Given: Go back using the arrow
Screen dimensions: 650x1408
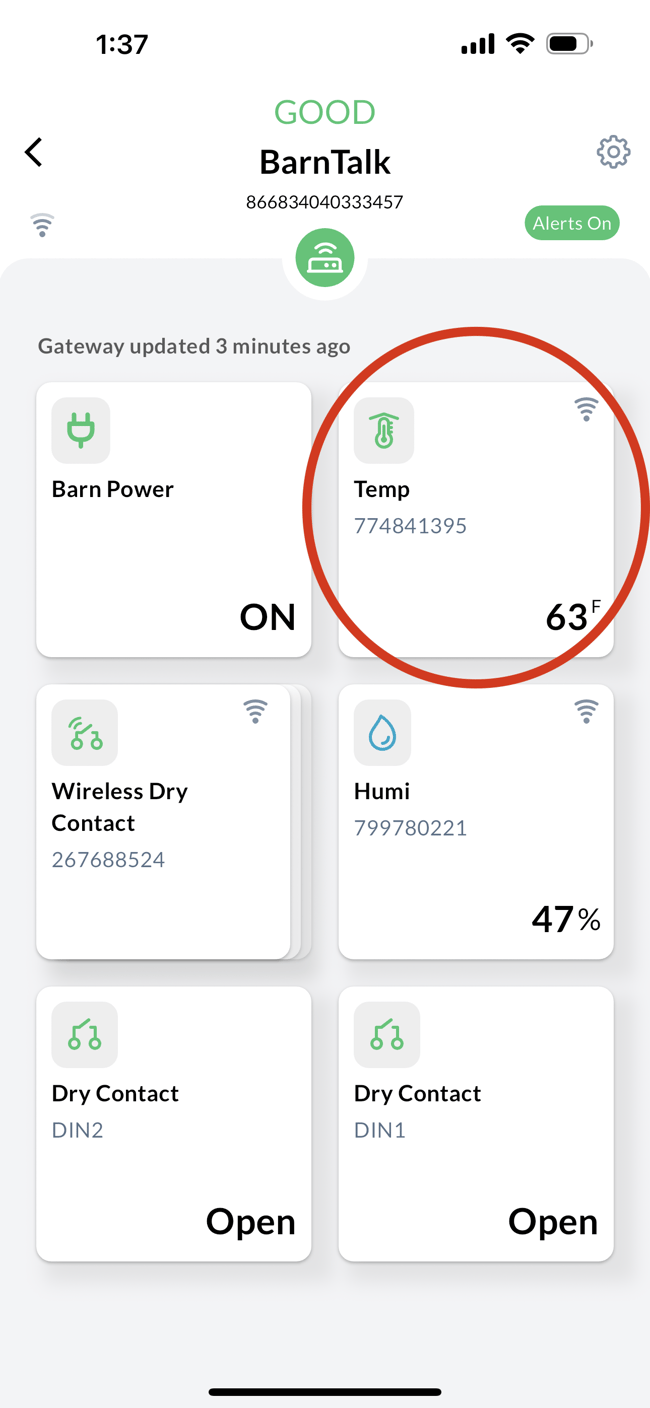Looking at the screenshot, I should (x=34, y=152).
